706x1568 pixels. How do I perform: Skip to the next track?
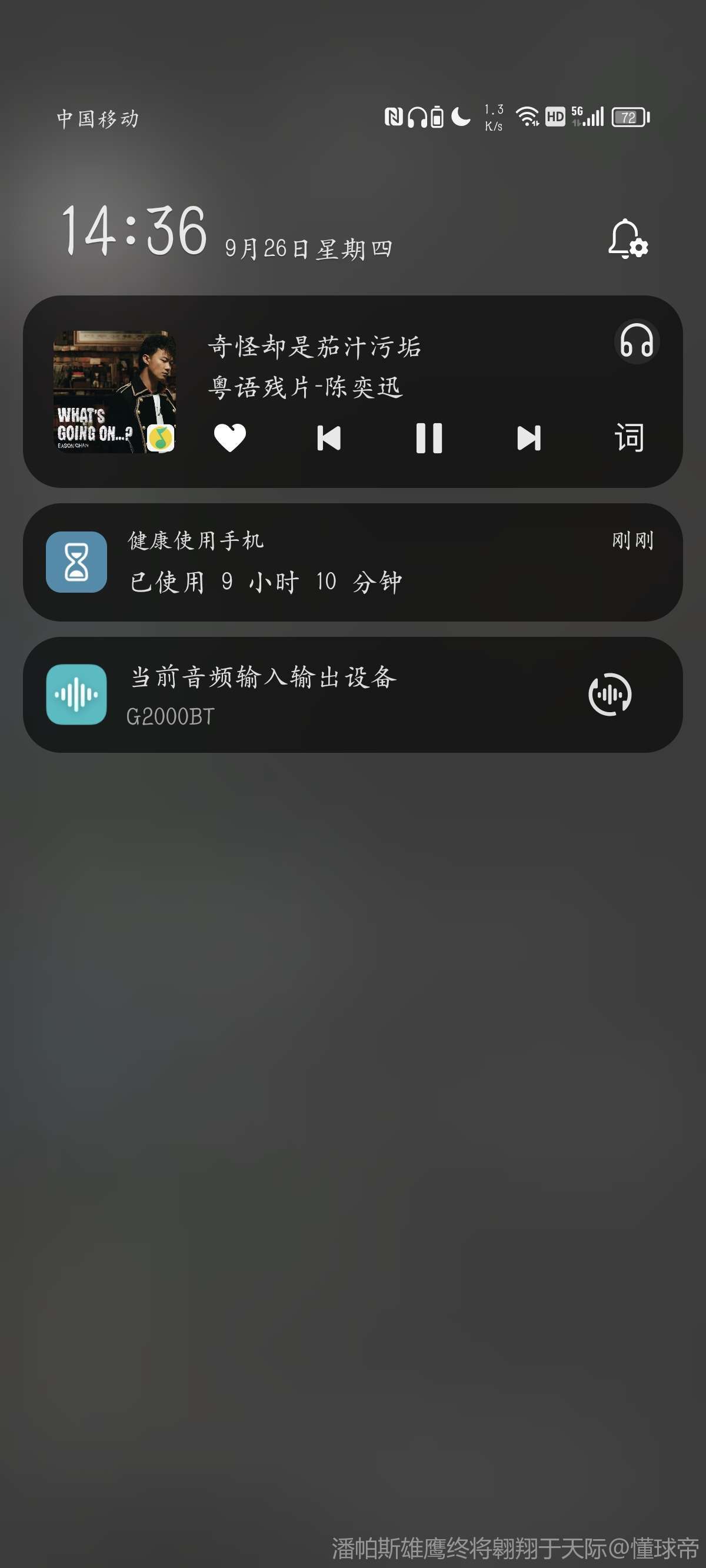pyautogui.click(x=528, y=438)
